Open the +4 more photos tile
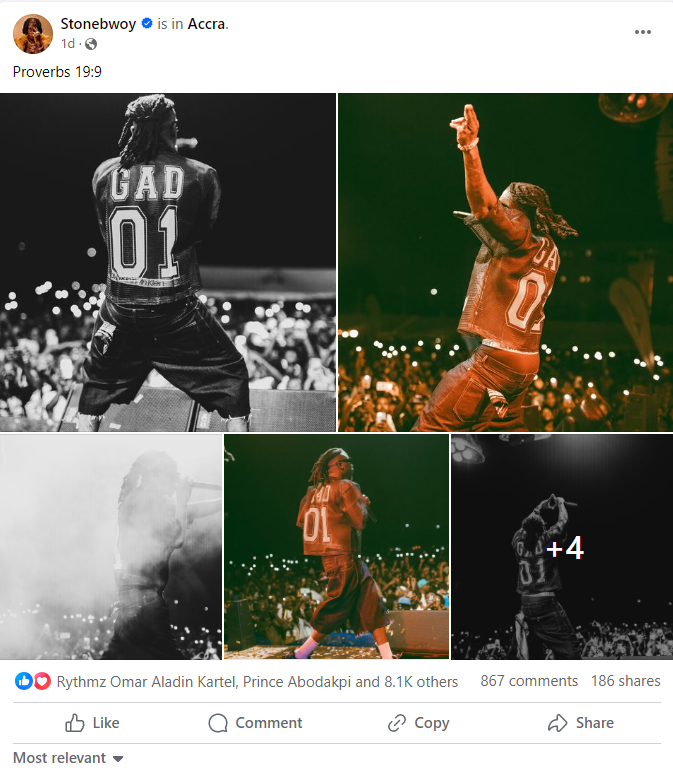This screenshot has height=779, width=673. (x=562, y=547)
